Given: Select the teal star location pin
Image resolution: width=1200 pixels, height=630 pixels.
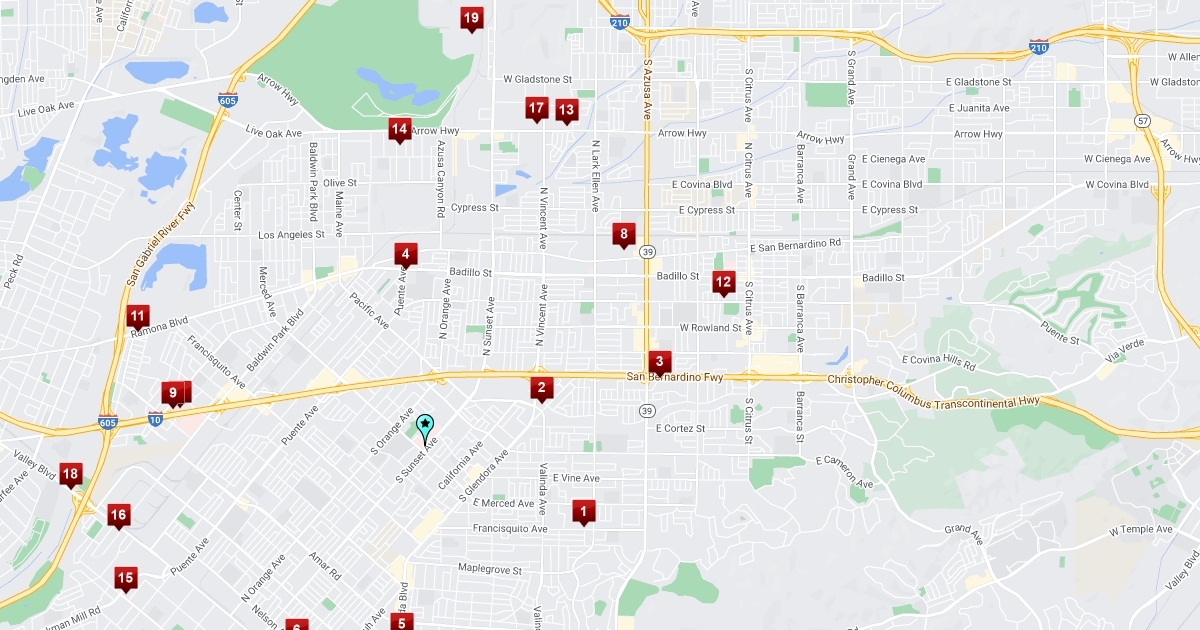Looking at the screenshot, I should tap(426, 427).
